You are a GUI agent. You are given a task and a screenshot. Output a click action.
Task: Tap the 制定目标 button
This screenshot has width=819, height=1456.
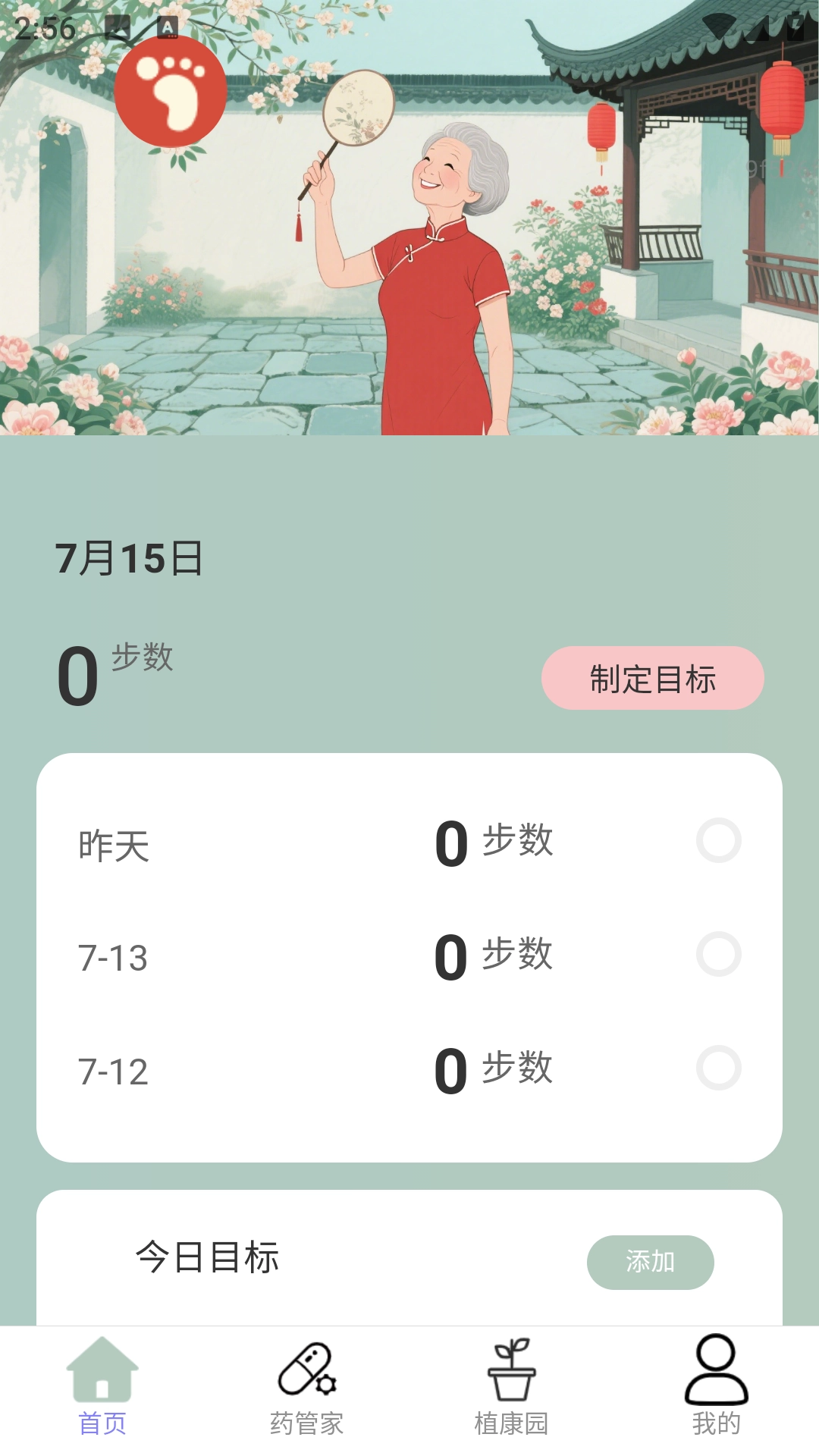[x=652, y=678]
